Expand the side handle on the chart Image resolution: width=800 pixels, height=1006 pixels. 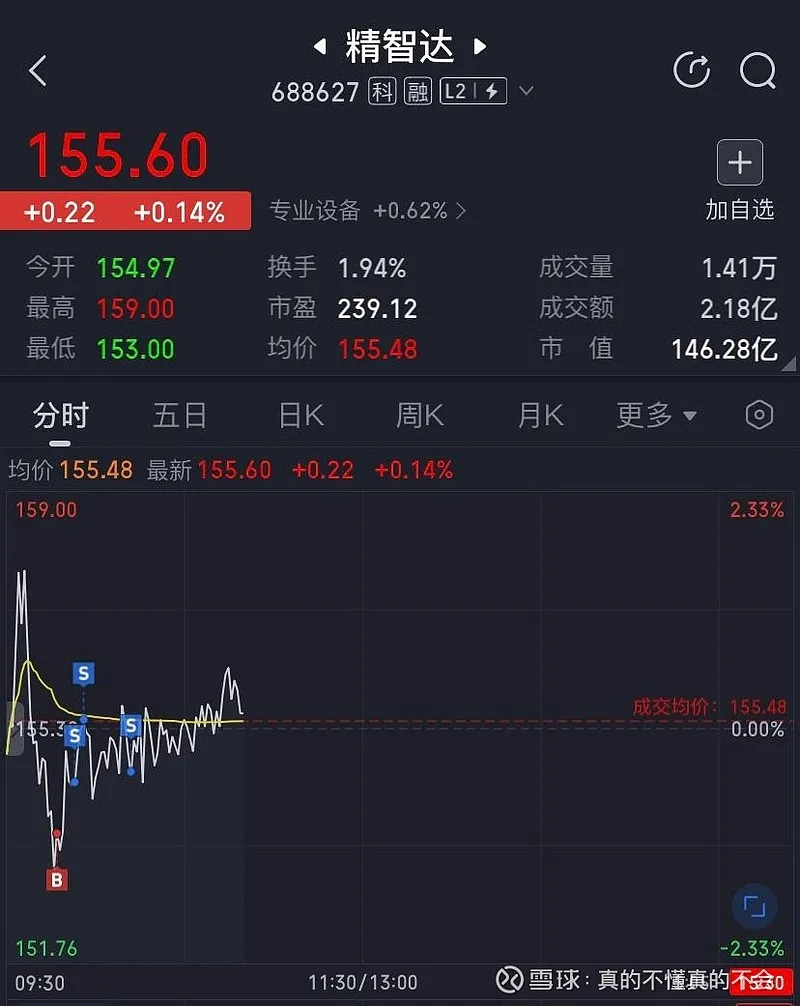[x=14, y=728]
